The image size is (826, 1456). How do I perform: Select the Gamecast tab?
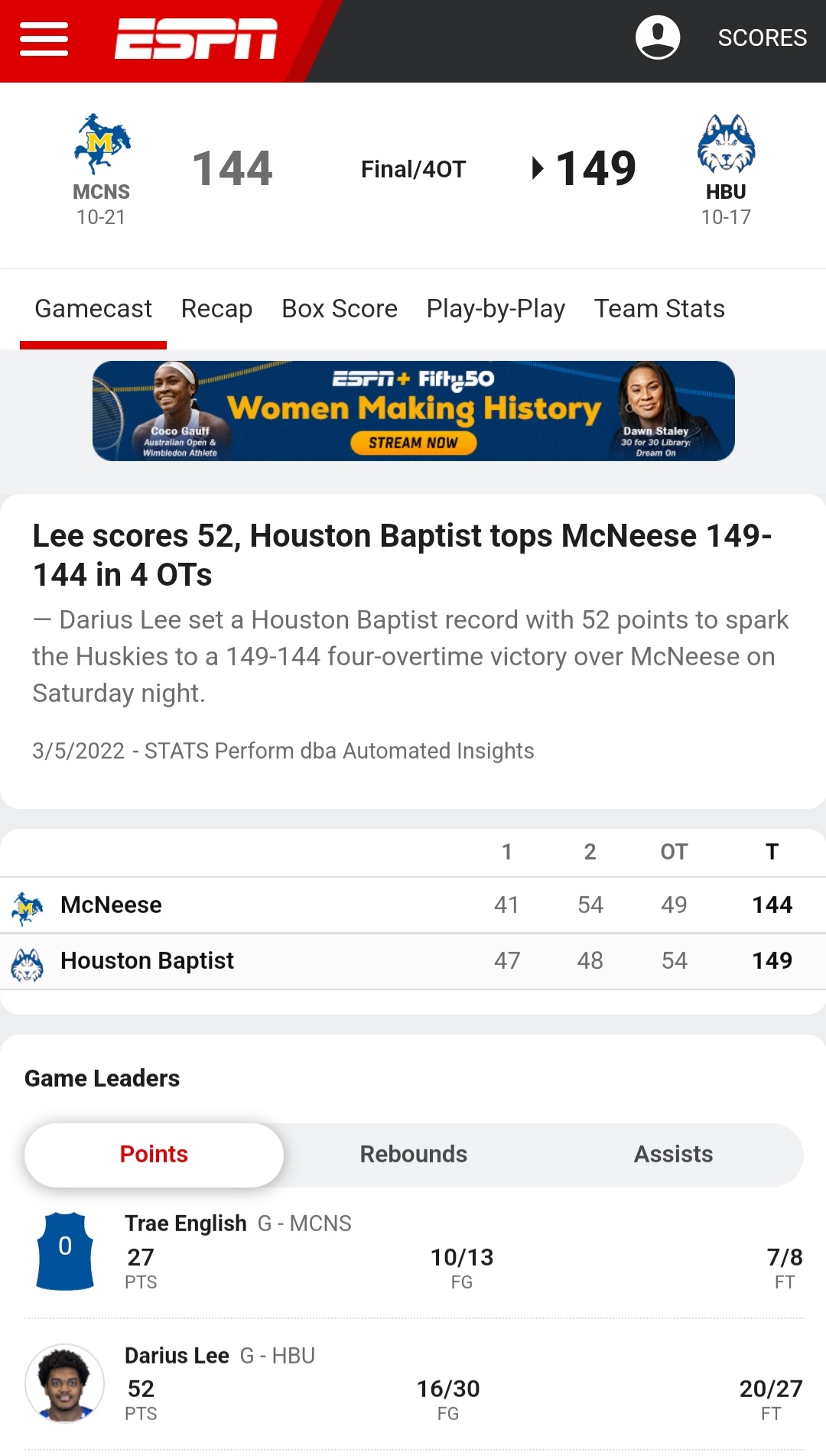tap(93, 309)
